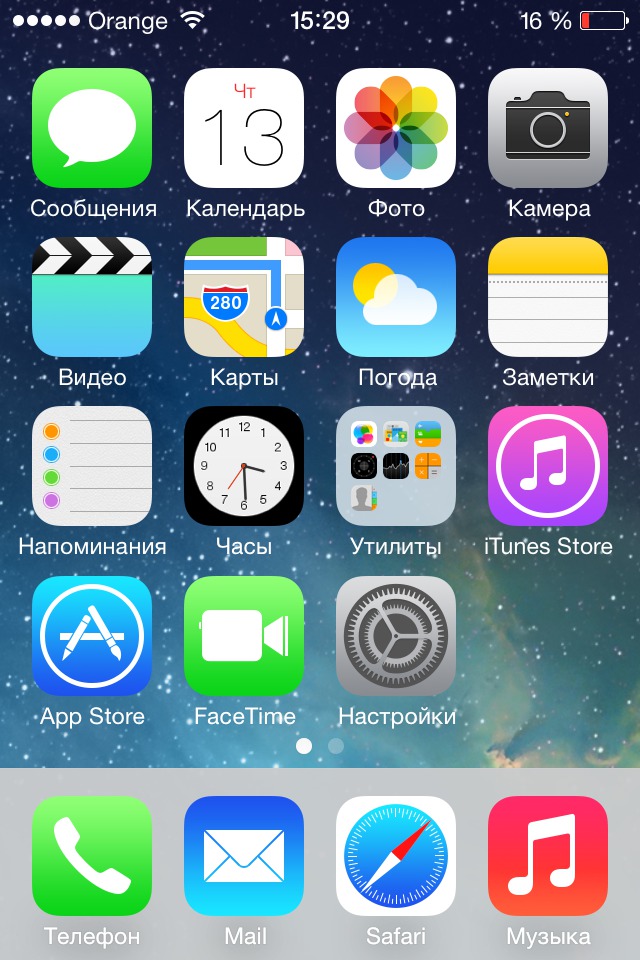Image resolution: width=640 pixels, height=960 pixels.
Task: Open the Часы app
Action: 244,466
